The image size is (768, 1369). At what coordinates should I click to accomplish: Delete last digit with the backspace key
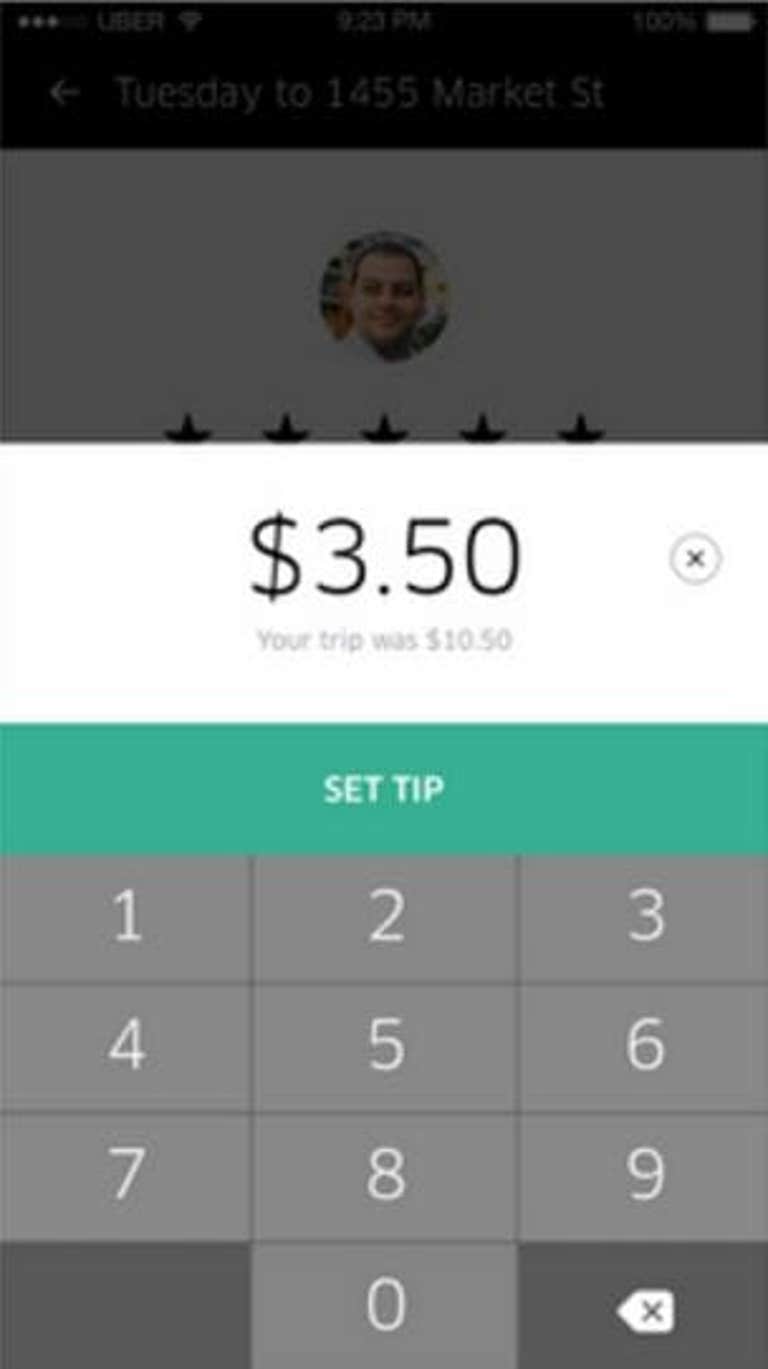[644, 1310]
